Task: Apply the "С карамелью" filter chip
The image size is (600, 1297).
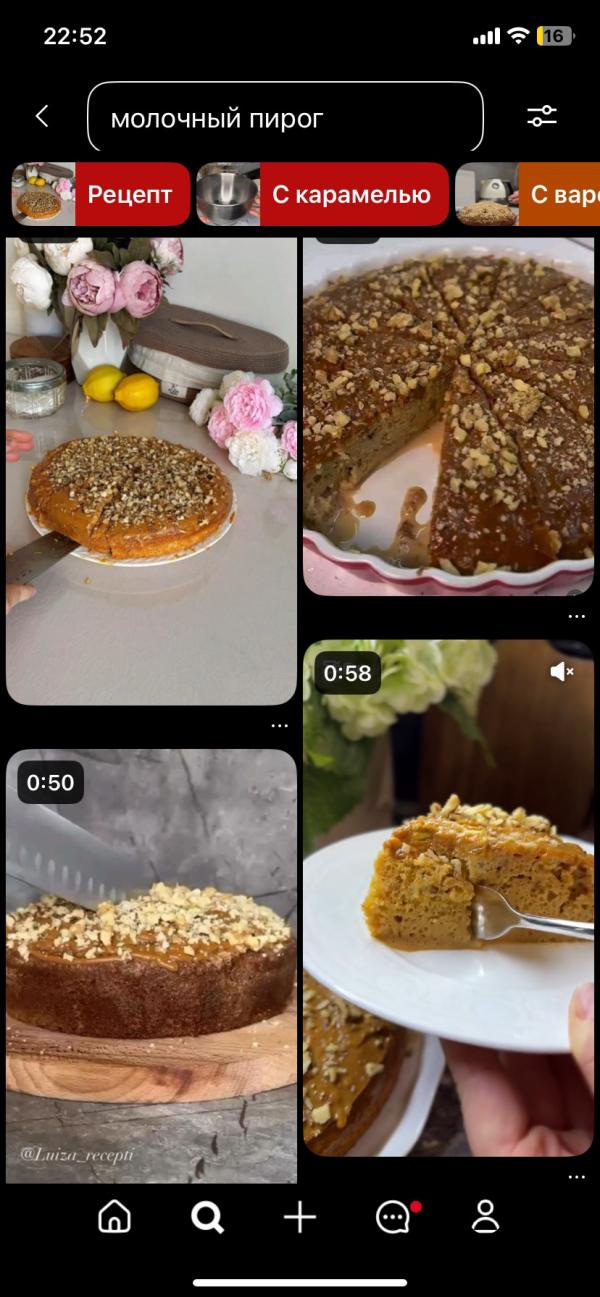Action: (322, 194)
